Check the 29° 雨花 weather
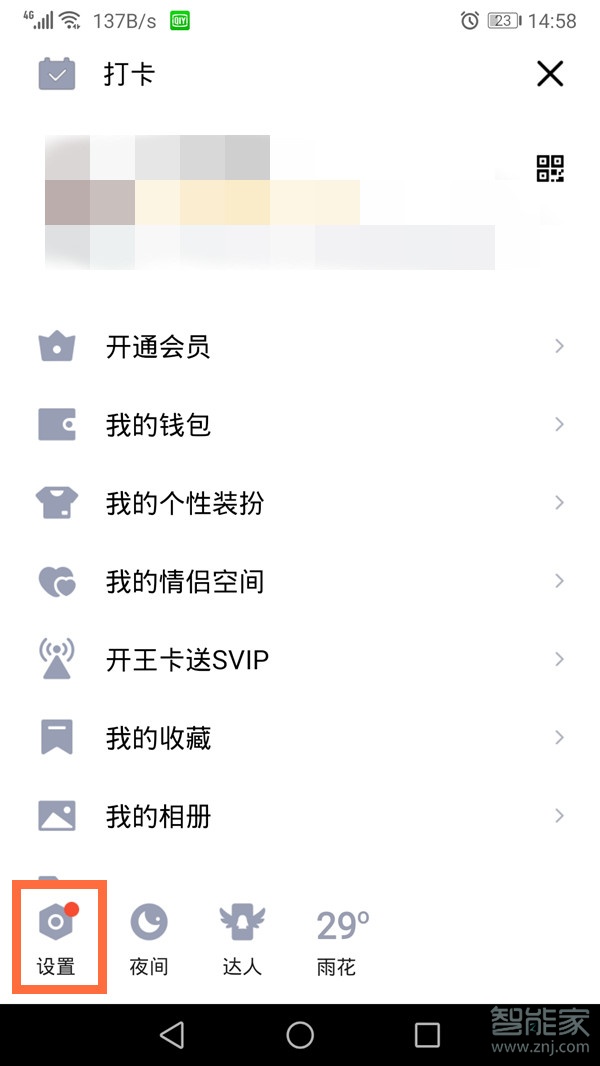The image size is (600, 1066). (340, 938)
